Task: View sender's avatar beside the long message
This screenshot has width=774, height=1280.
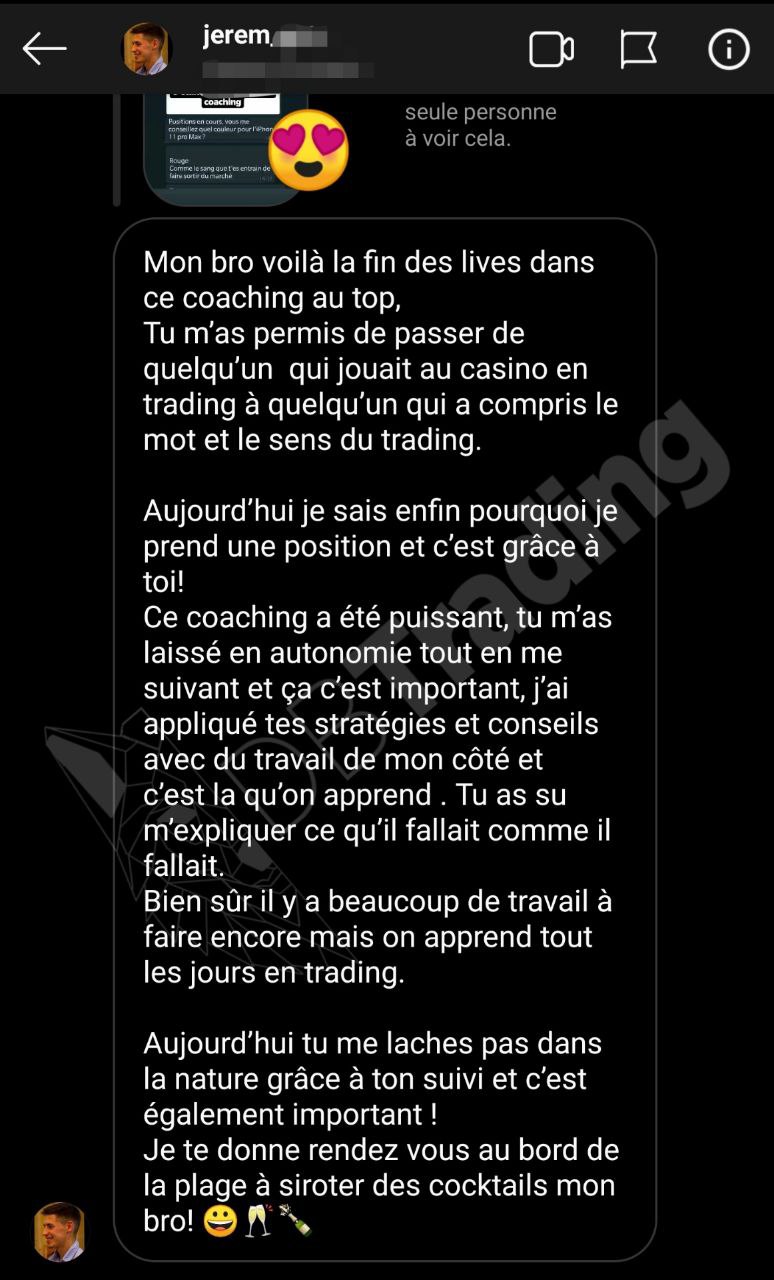Action: (x=59, y=1231)
